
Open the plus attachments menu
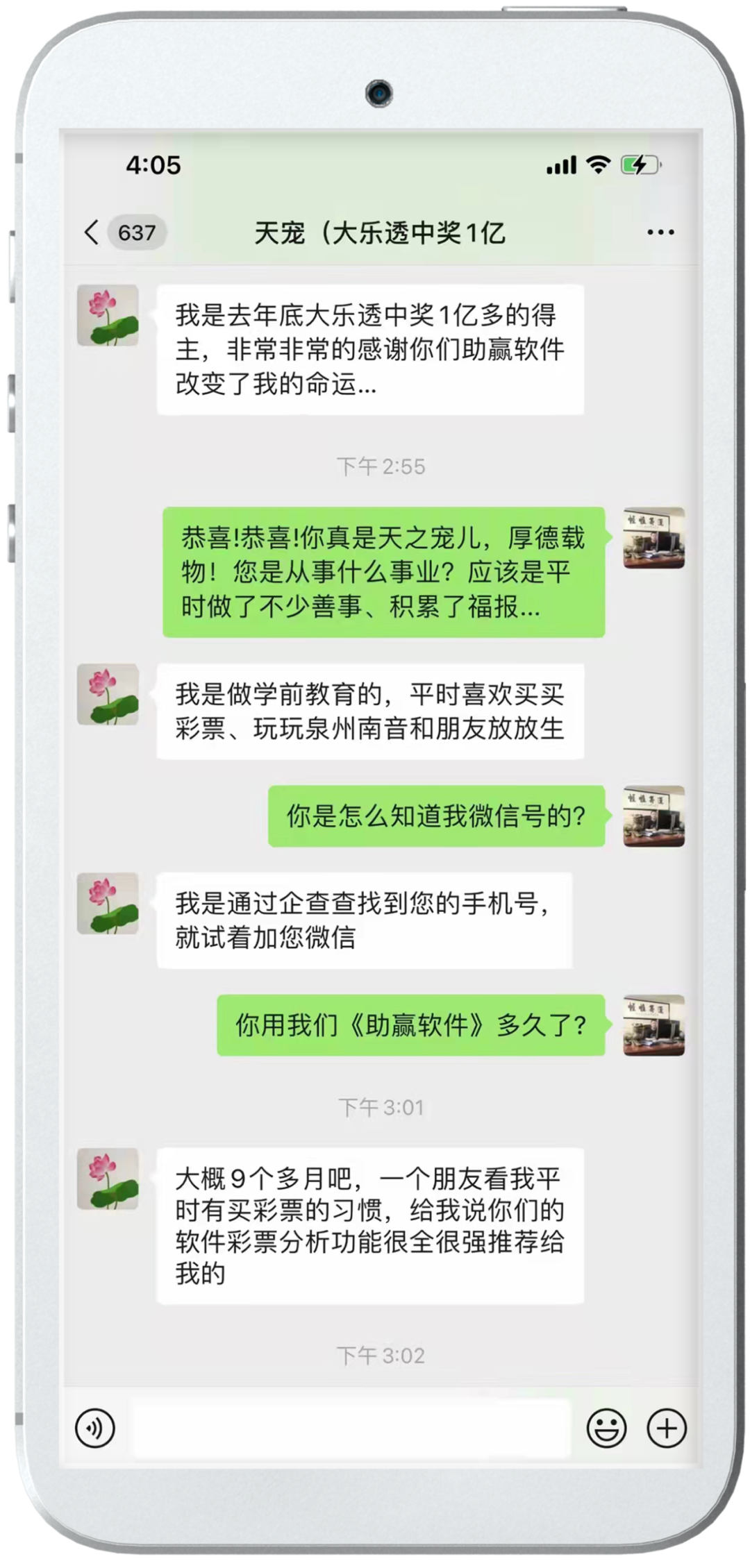point(667,1428)
